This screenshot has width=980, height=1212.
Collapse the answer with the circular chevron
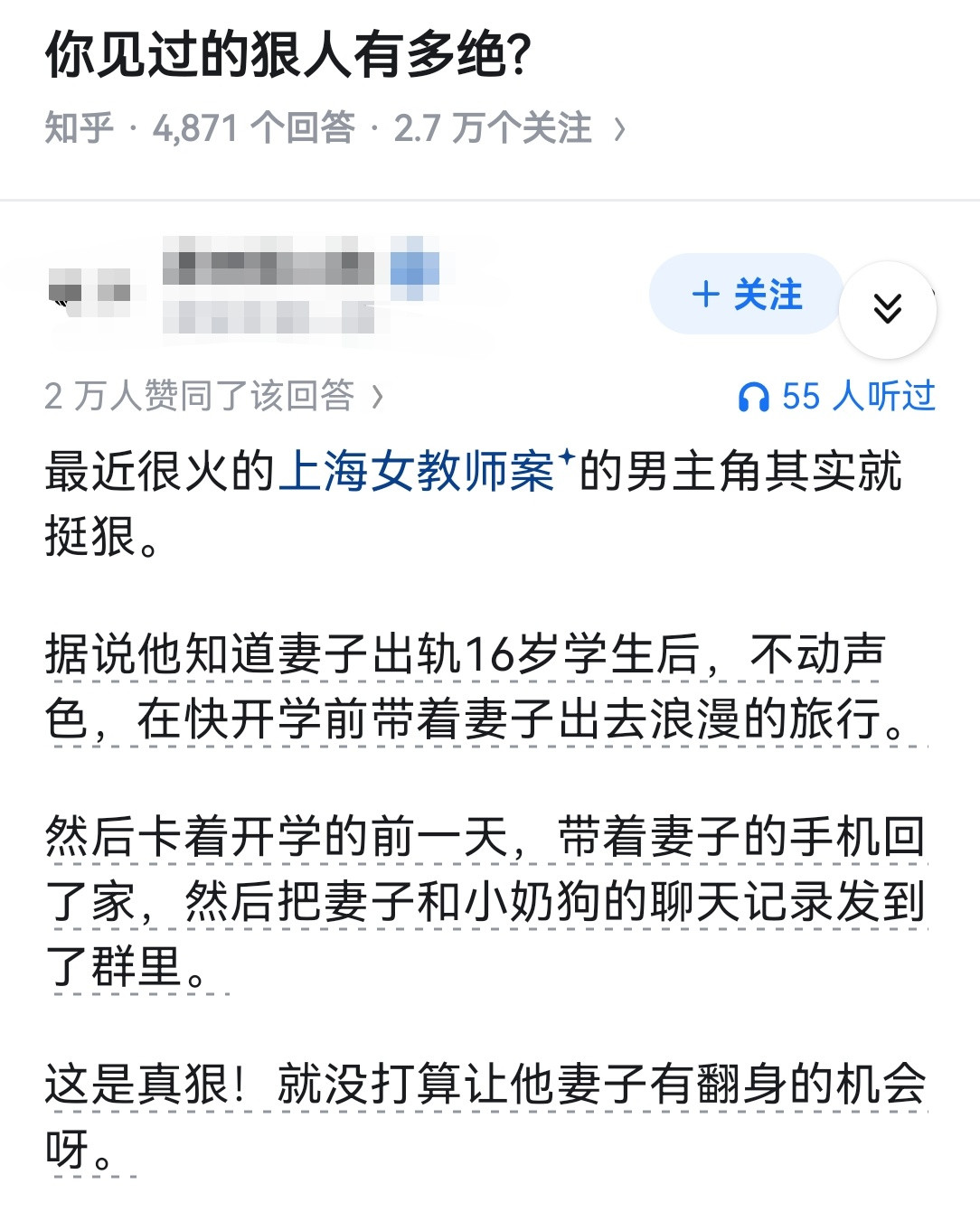click(x=889, y=307)
